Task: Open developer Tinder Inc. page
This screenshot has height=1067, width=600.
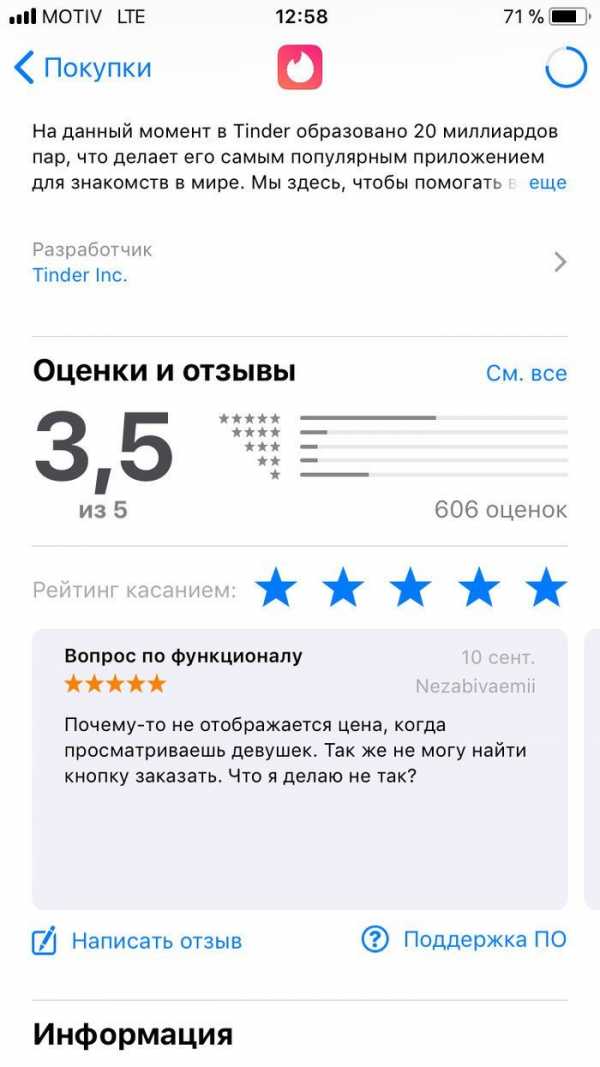Action: (300, 262)
